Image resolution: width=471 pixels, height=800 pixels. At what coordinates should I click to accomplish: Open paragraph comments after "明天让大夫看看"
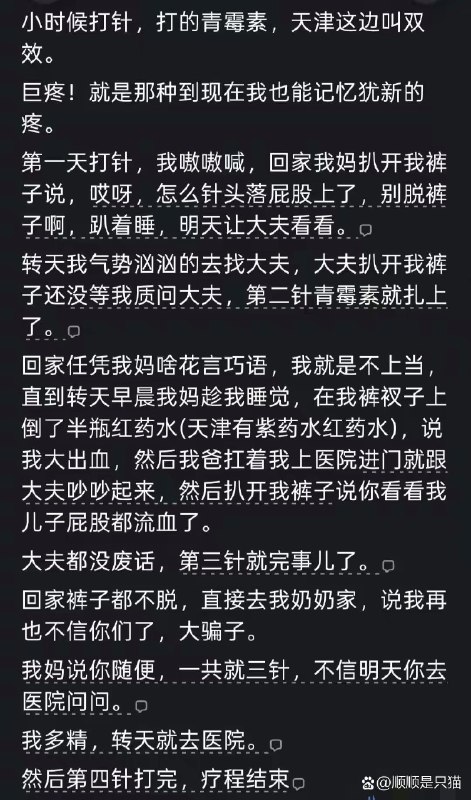[x=365, y=231]
